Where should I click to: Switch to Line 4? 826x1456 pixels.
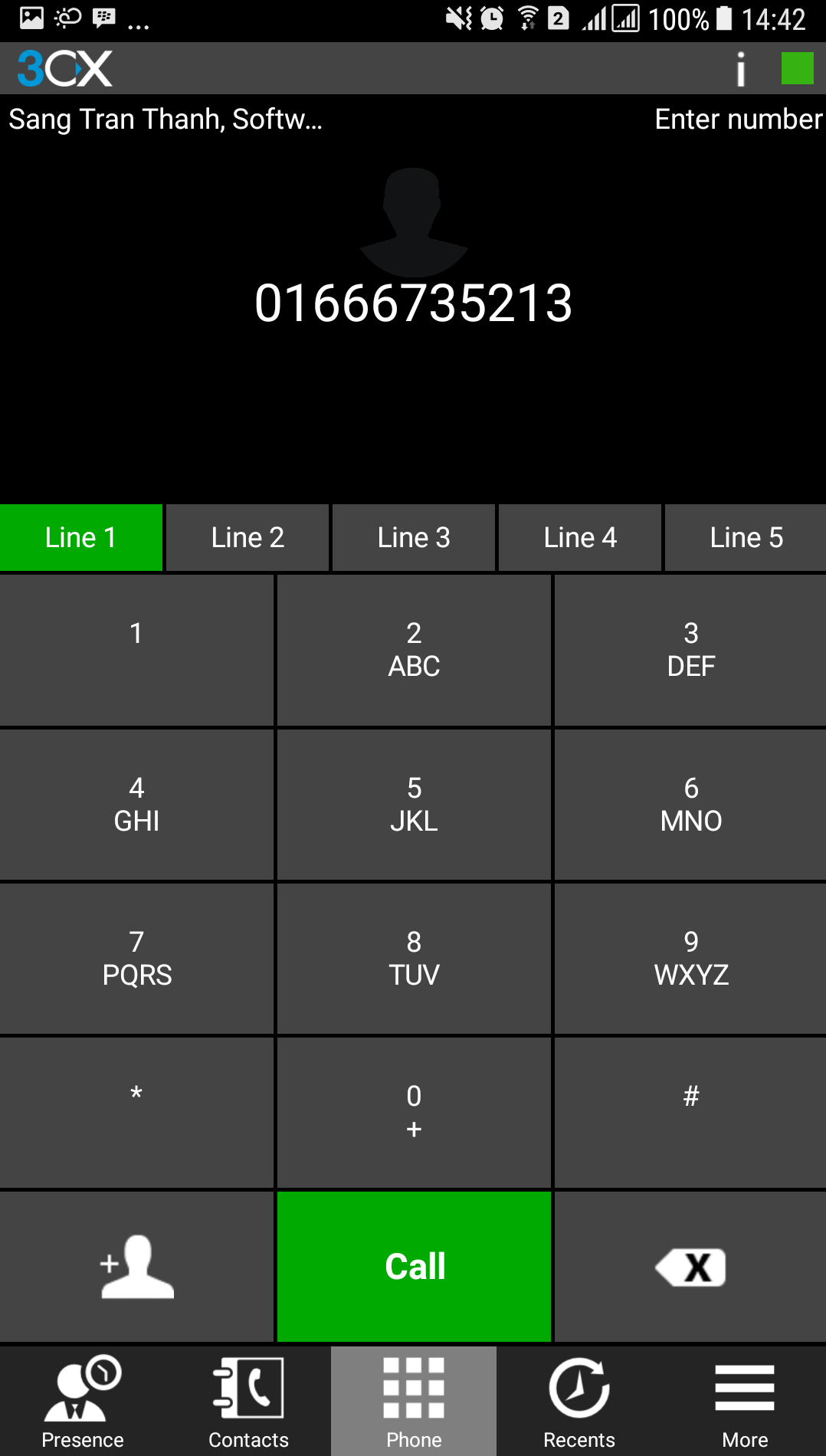580,538
